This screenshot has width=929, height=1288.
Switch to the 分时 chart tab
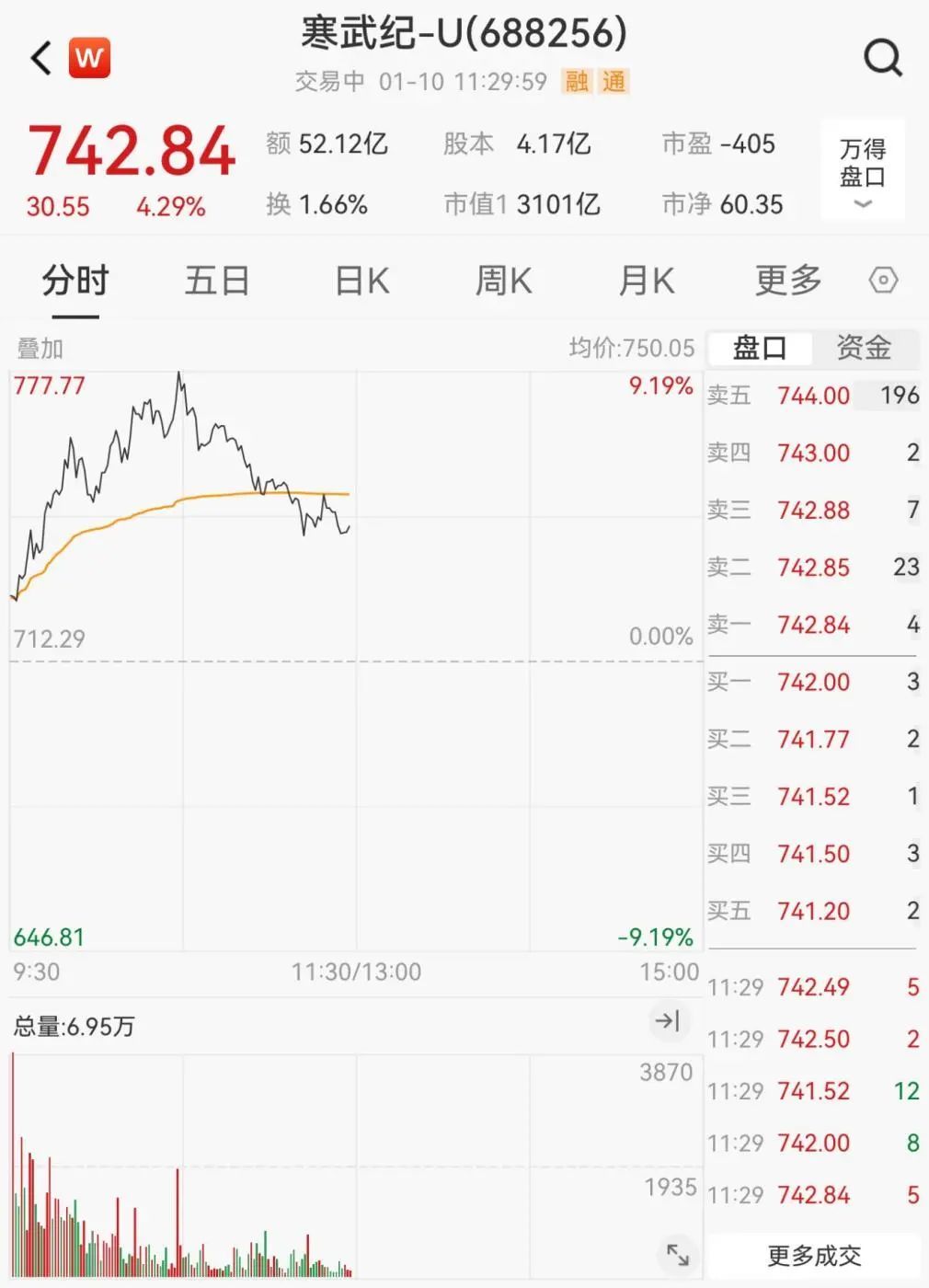point(75,281)
